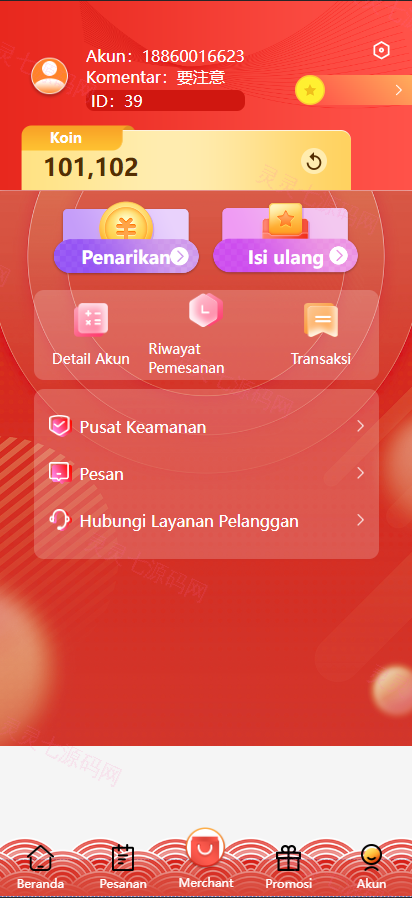Open Hubungi Layanan Pelanggan
This screenshot has width=412, height=898.
206,521
